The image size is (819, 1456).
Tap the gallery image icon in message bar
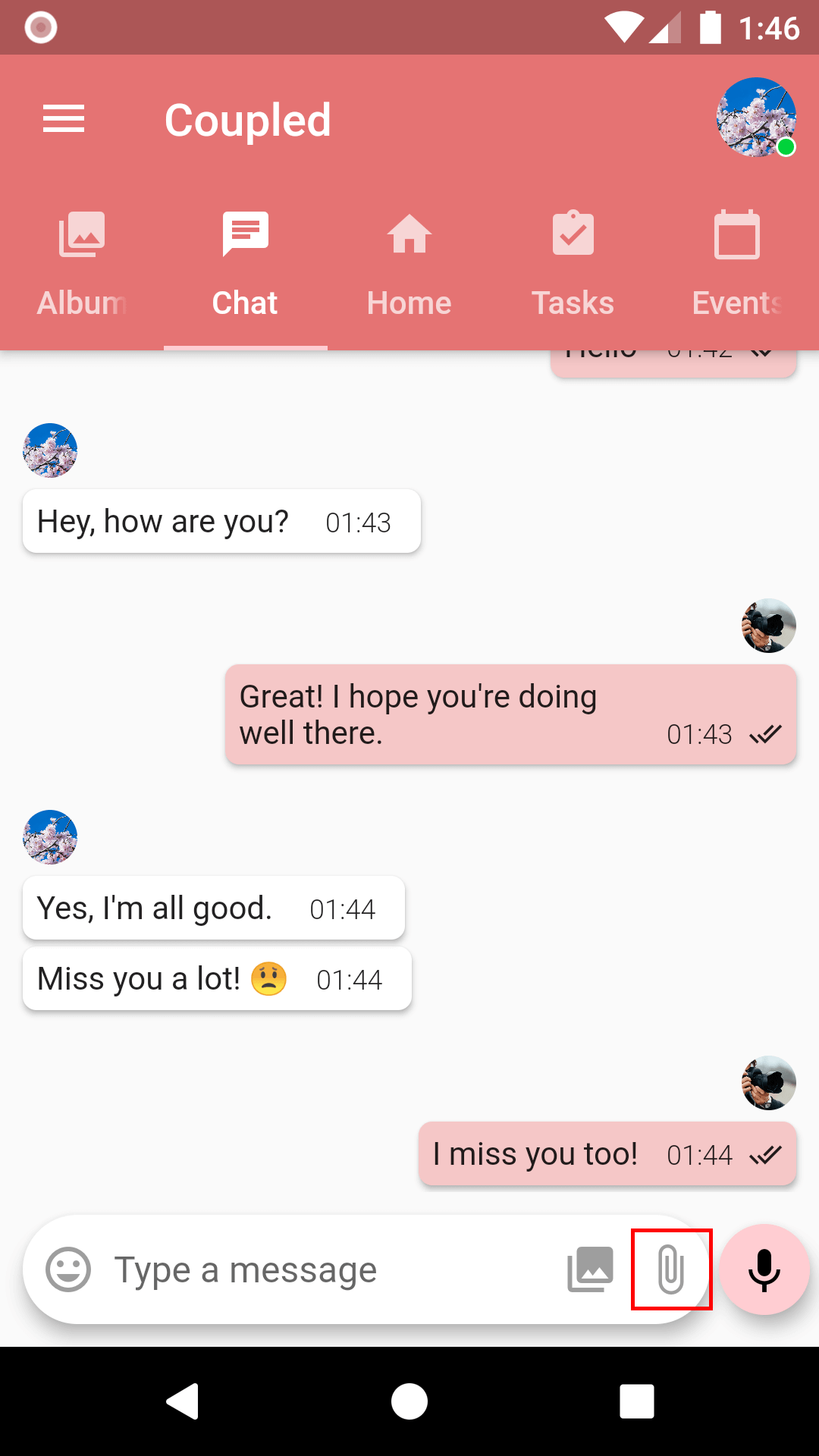[590, 1269]
